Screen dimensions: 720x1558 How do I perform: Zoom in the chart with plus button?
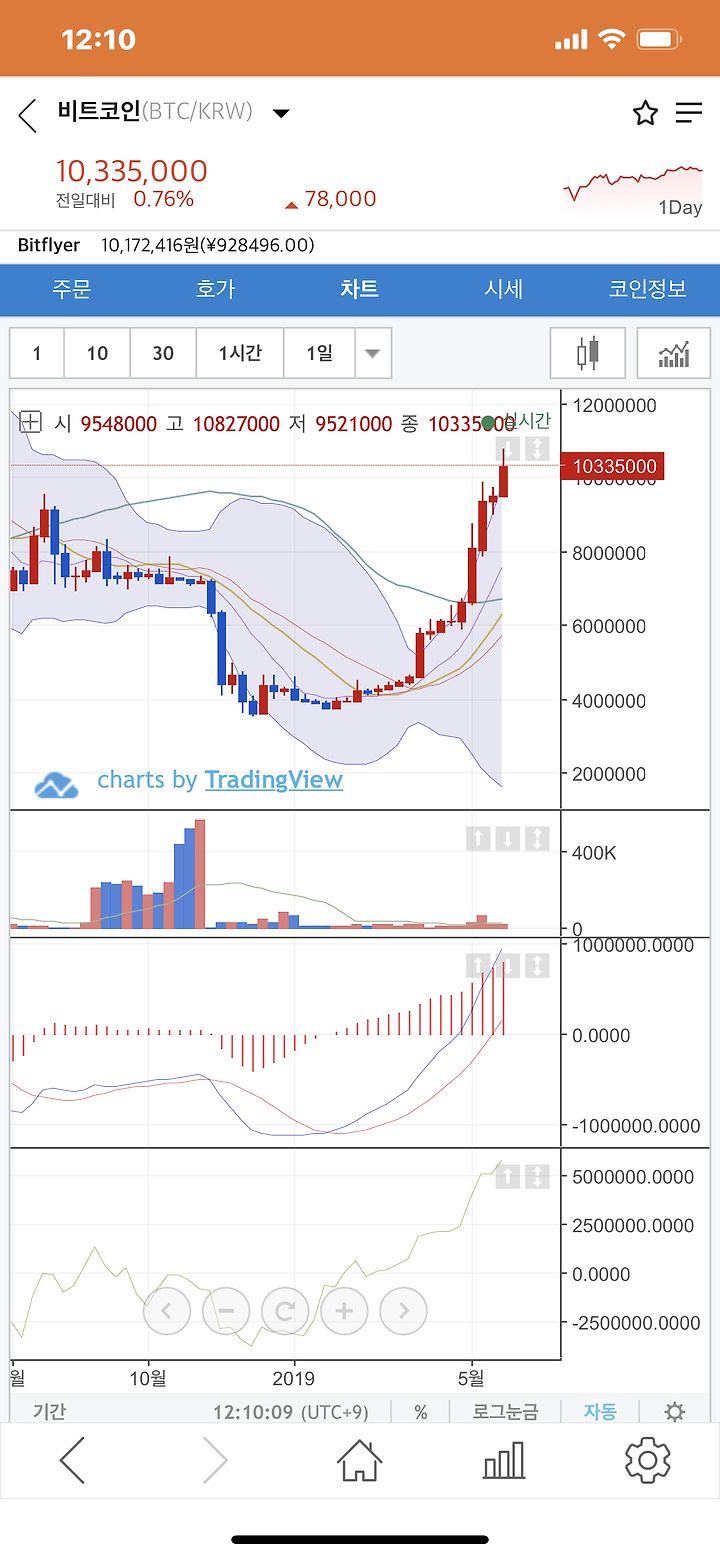tap(344, 1310)
